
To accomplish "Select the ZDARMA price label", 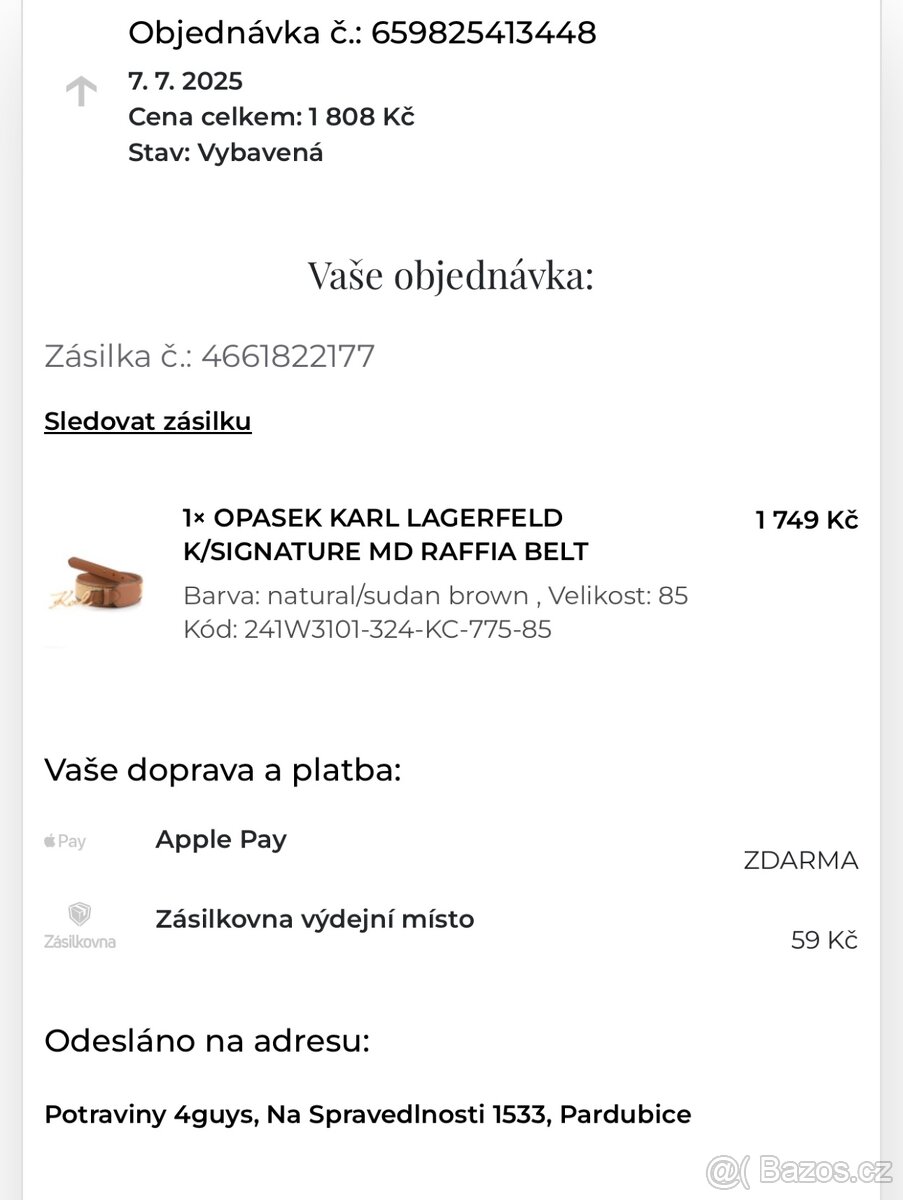I will pyautogui.click(x=800, y=860).
